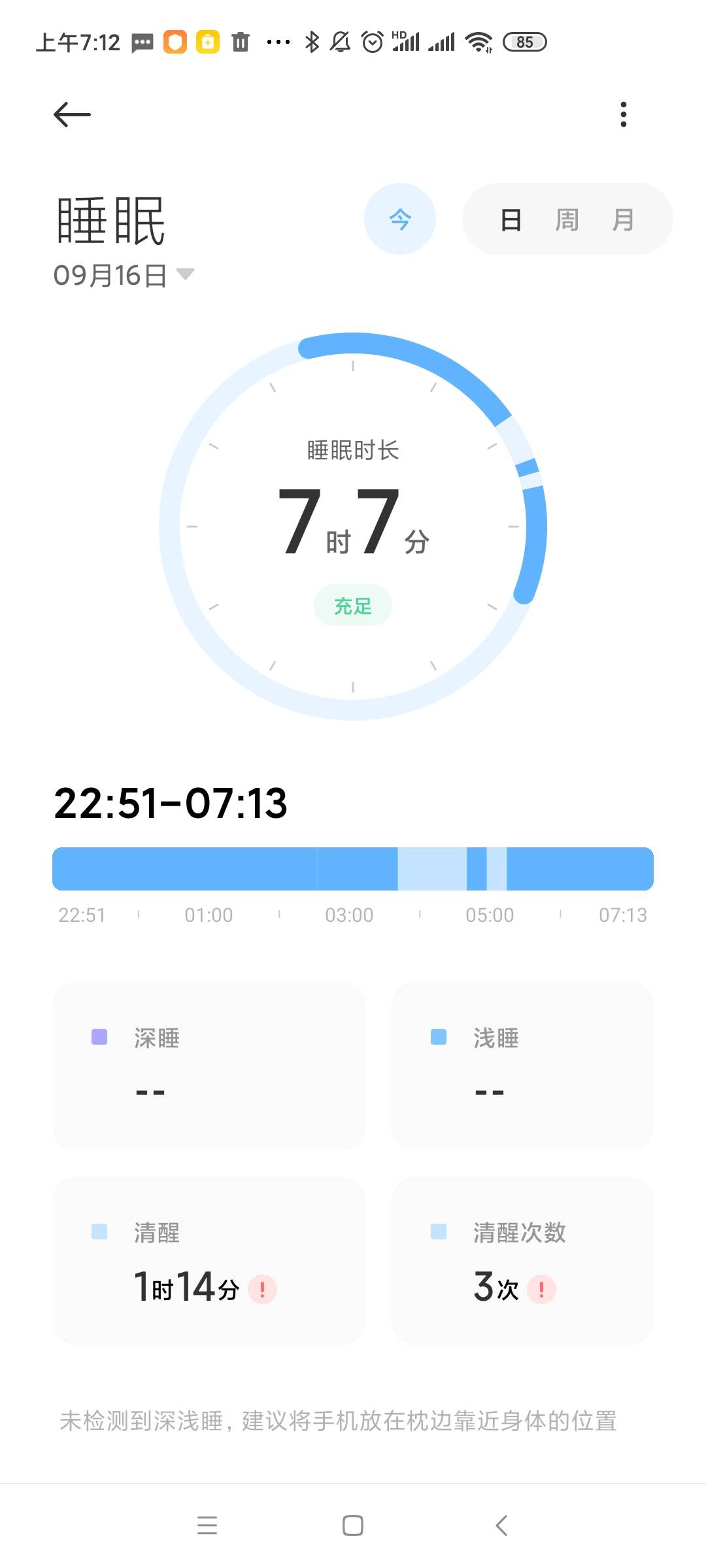Select the deep sleep 深睡 card
Screen dimensions: 706x1568
coord(208,1065)
